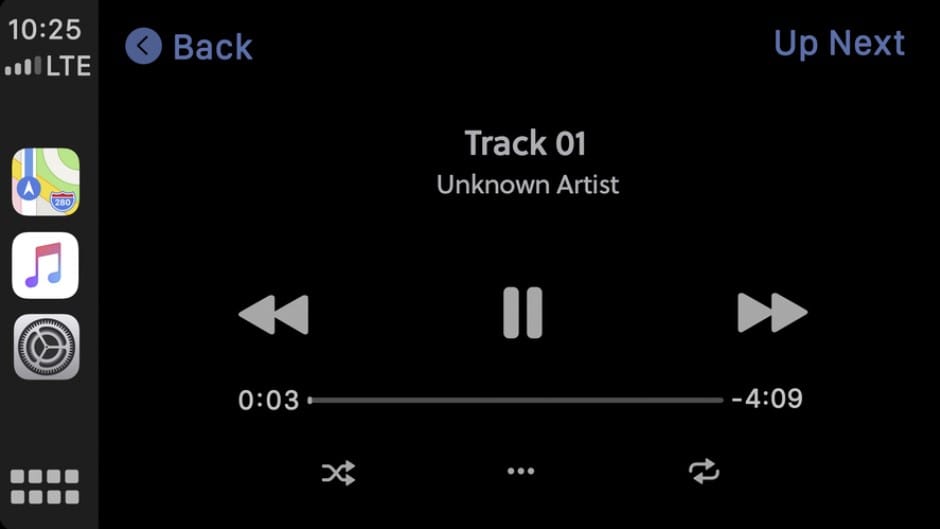
Task: Open the Settings app from the sidebar
Action: click(46, 347)
